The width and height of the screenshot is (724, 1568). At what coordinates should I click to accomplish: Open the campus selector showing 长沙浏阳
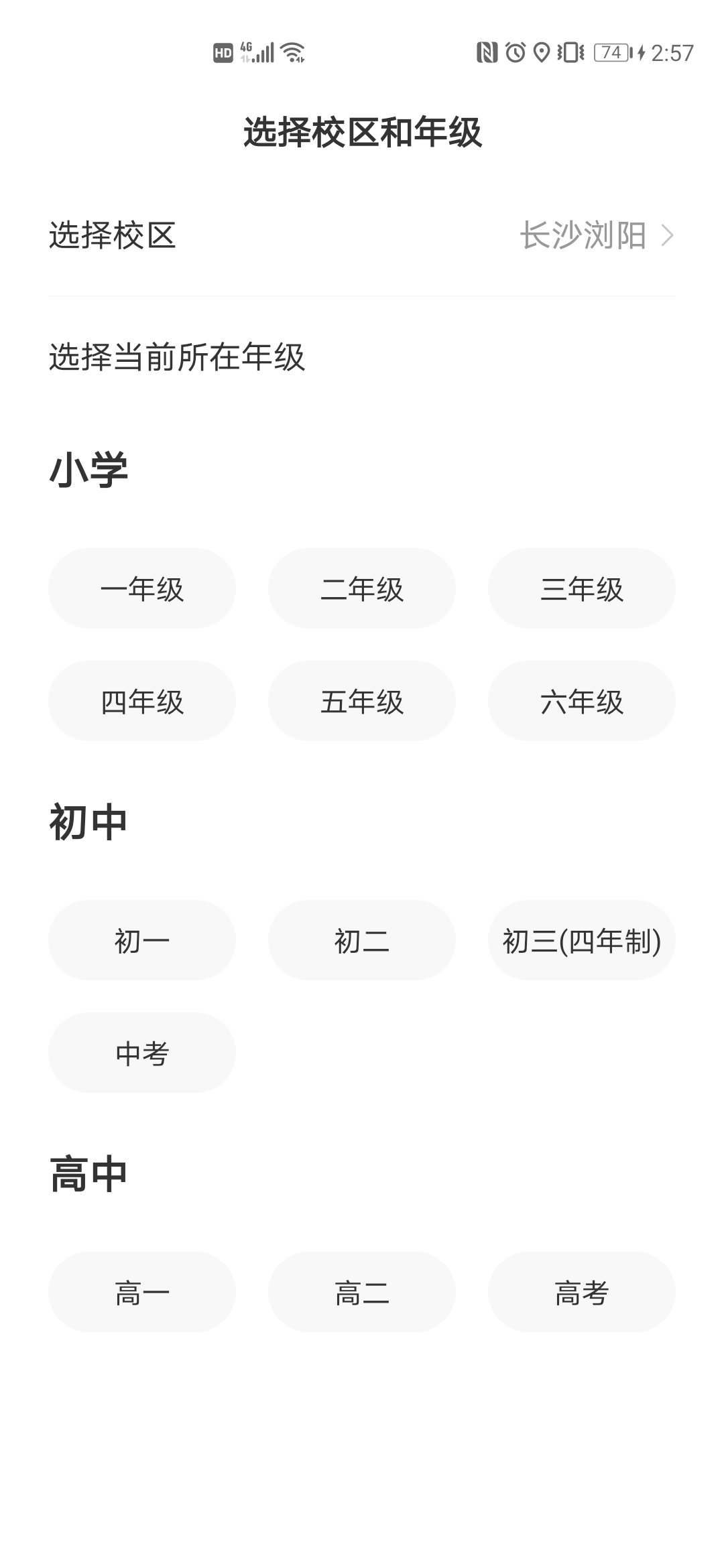[595, 236]
